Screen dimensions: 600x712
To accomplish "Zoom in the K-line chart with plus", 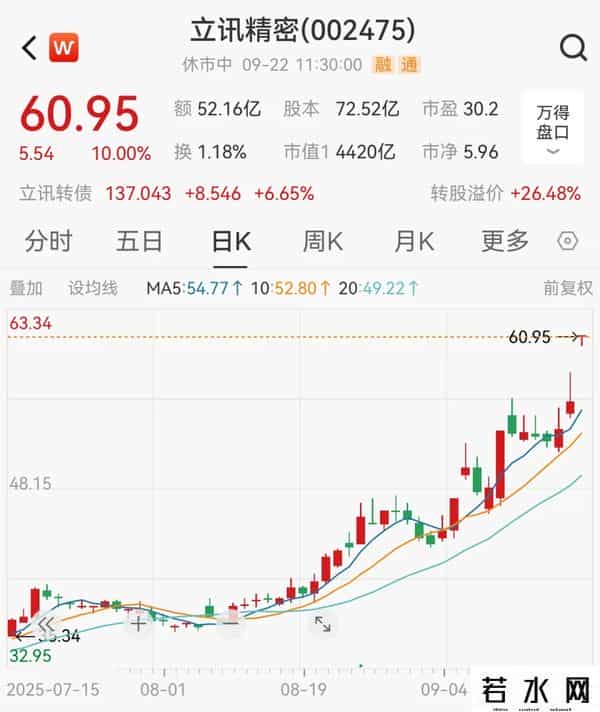I will 138,623.
